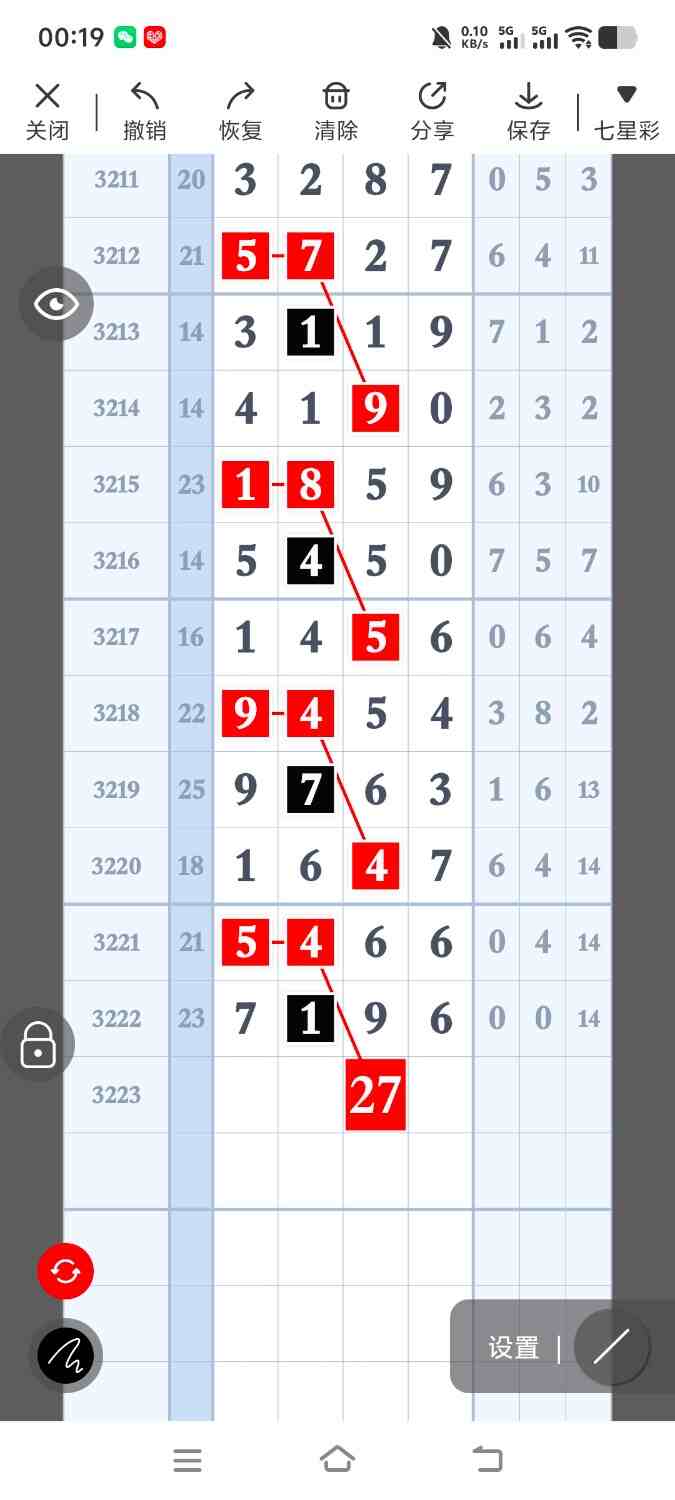Go to the system home screen
Image resolution: width=675 pixels, height=1500 pixels.
pyautogui.click(x=337, y=1460)
